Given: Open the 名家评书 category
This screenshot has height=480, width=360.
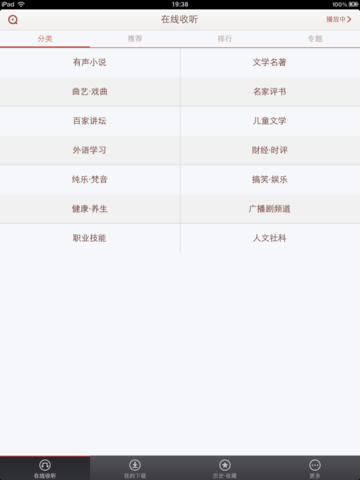Looking at the screenshot, I should 270,92.
